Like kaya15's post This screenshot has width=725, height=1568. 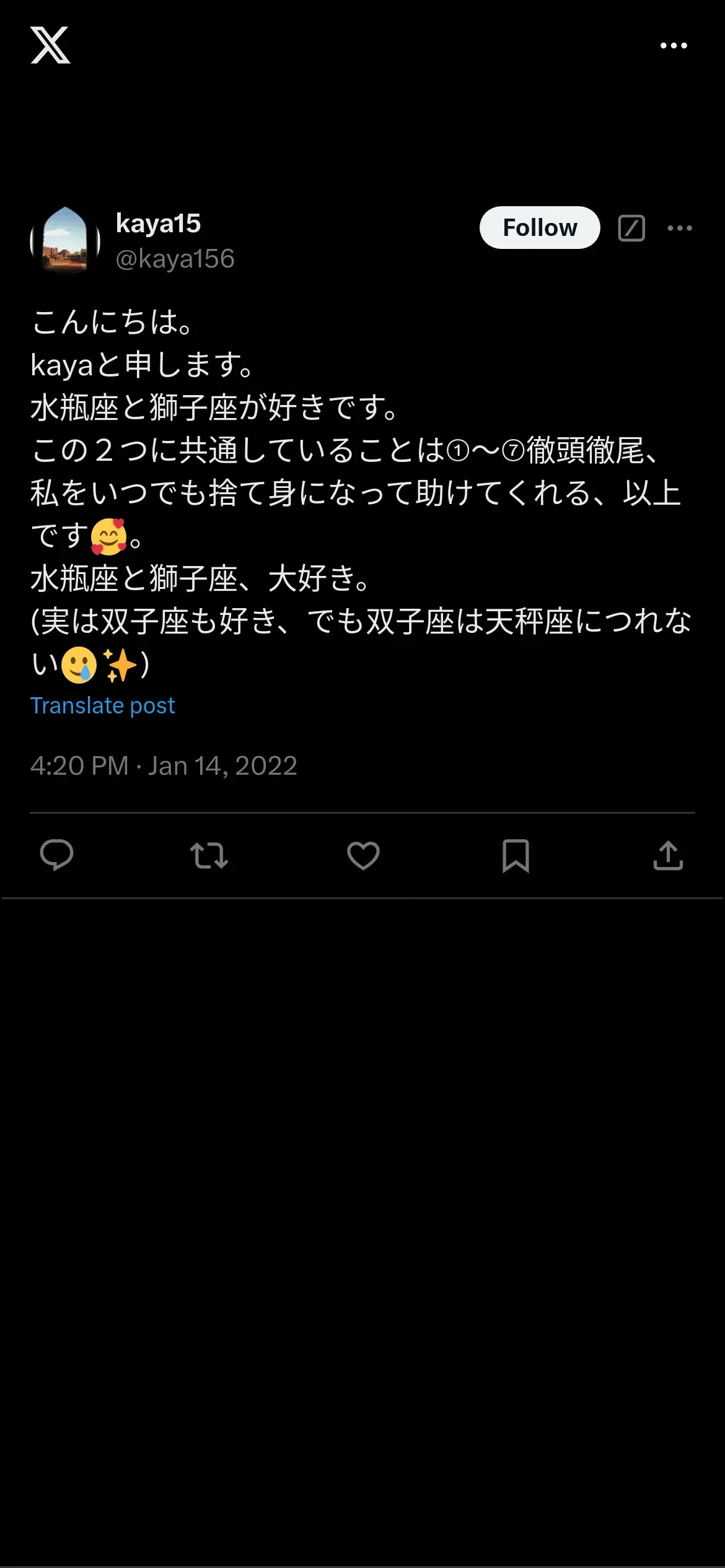click(363, 855)
